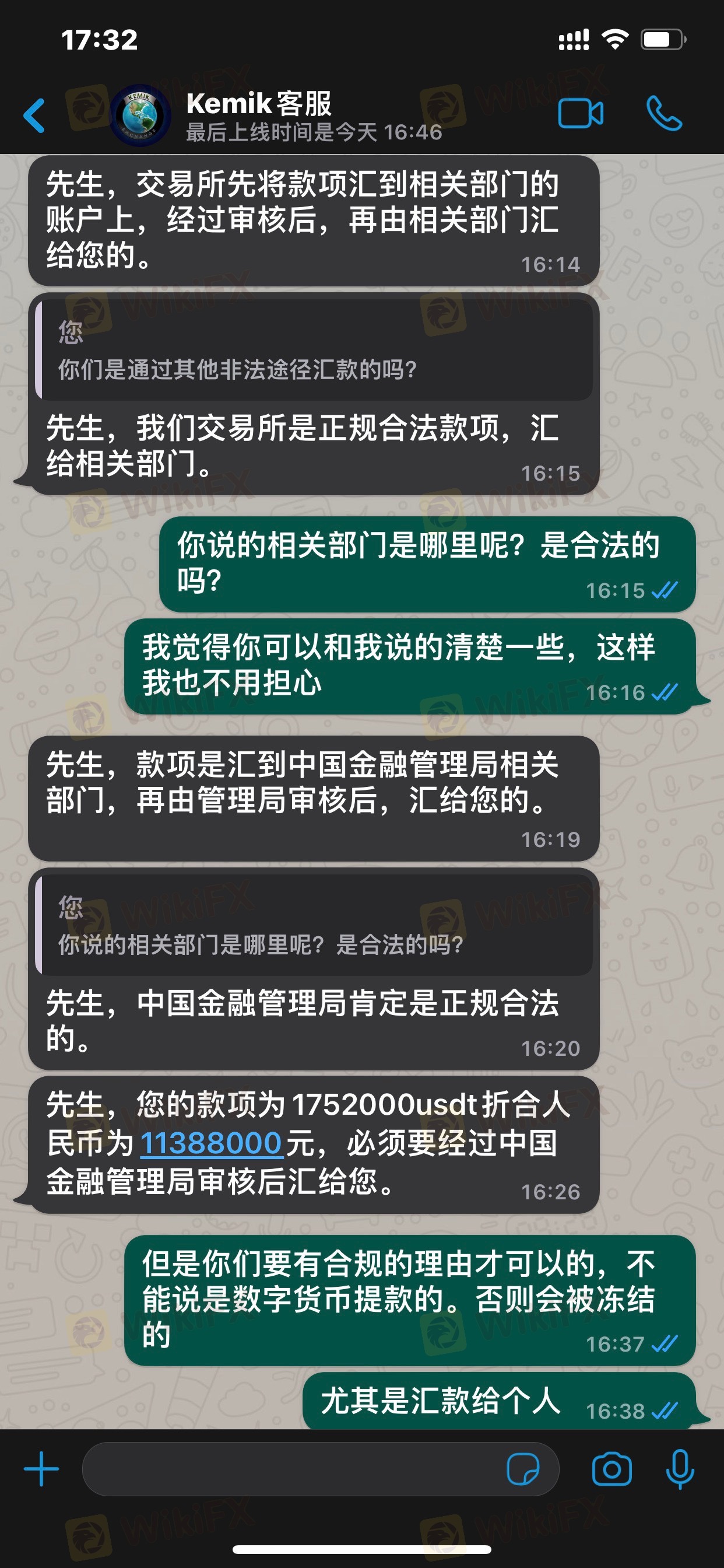
Task: Tap the 11388000 linked number
Action: coord(210,1143)
